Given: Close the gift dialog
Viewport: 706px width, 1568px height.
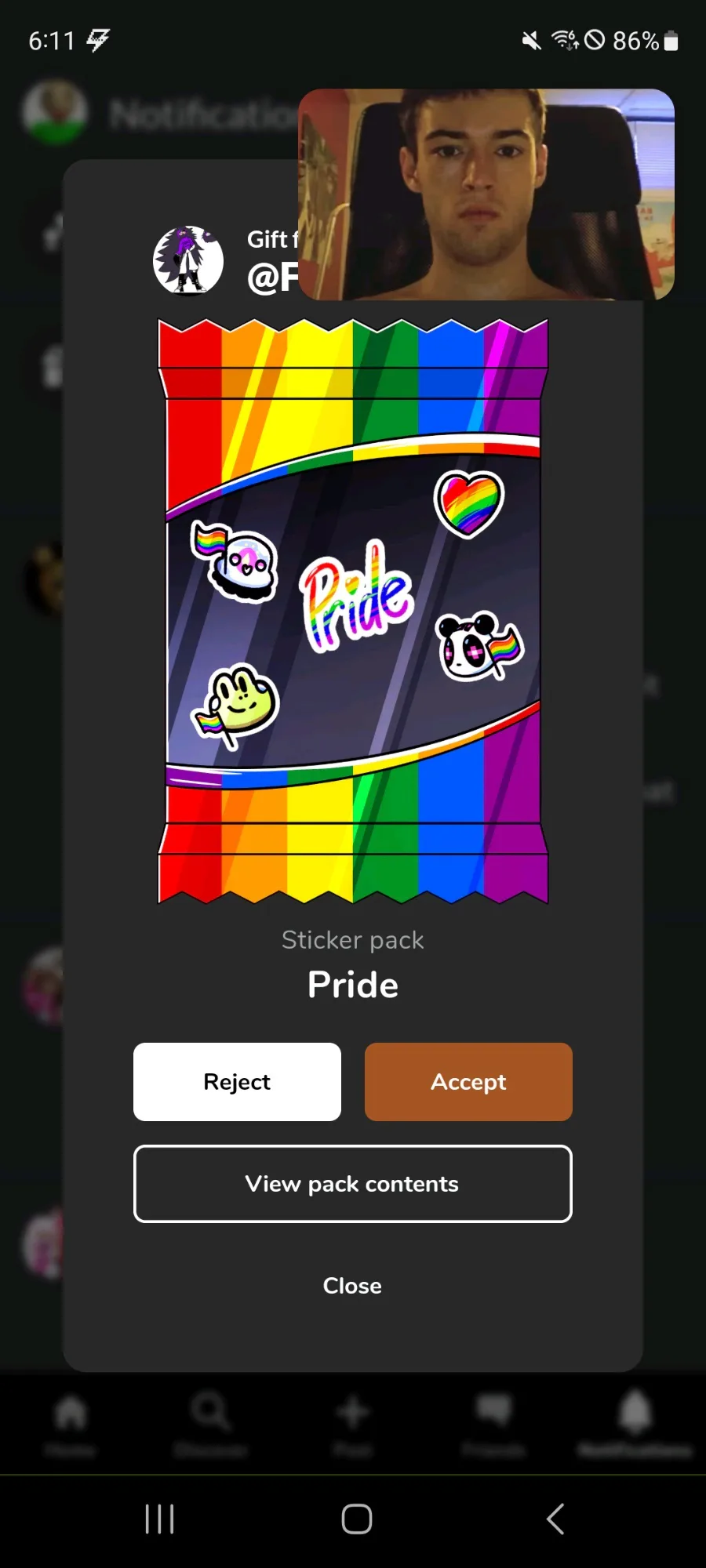Looking at the screenshot, I should [x=352, y=1286].
